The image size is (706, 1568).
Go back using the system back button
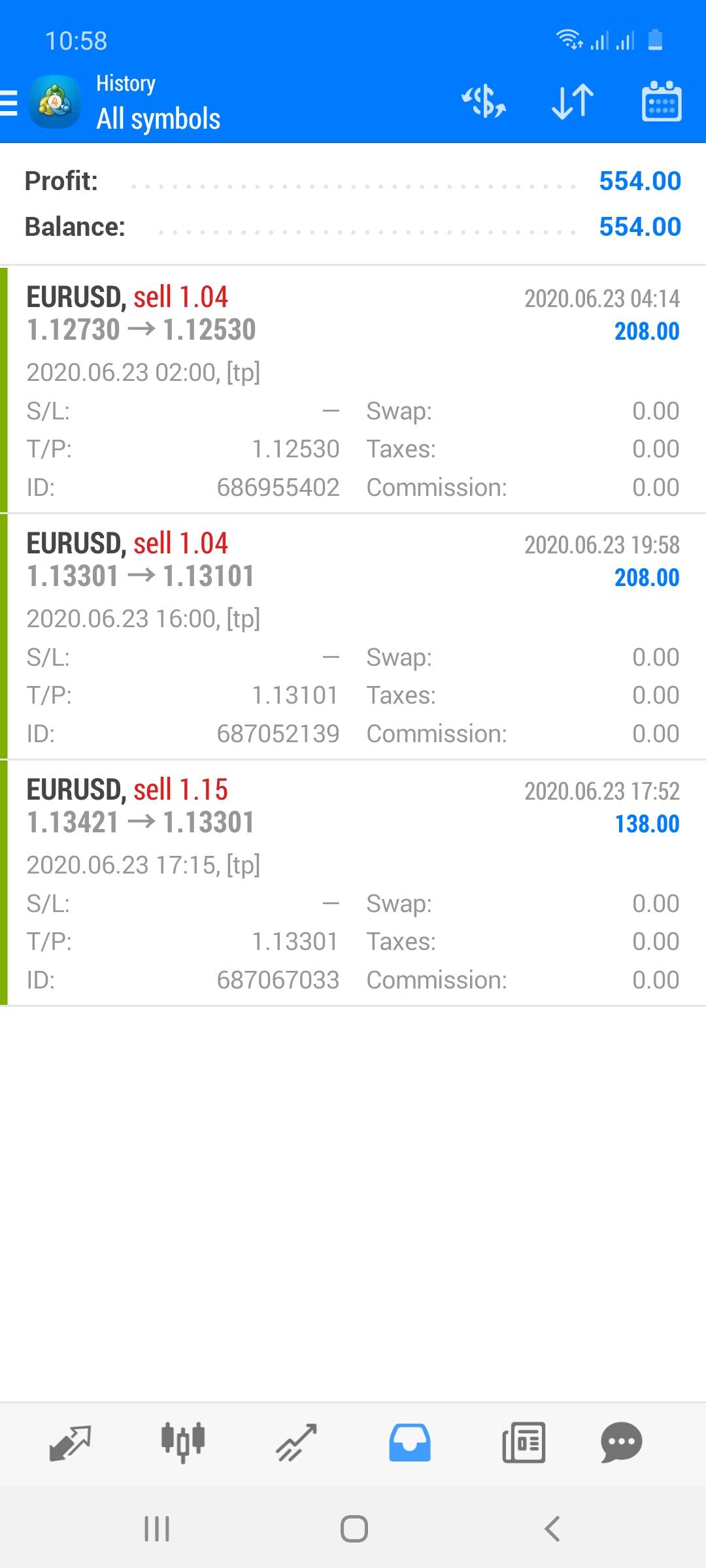tap(552, 1529)
